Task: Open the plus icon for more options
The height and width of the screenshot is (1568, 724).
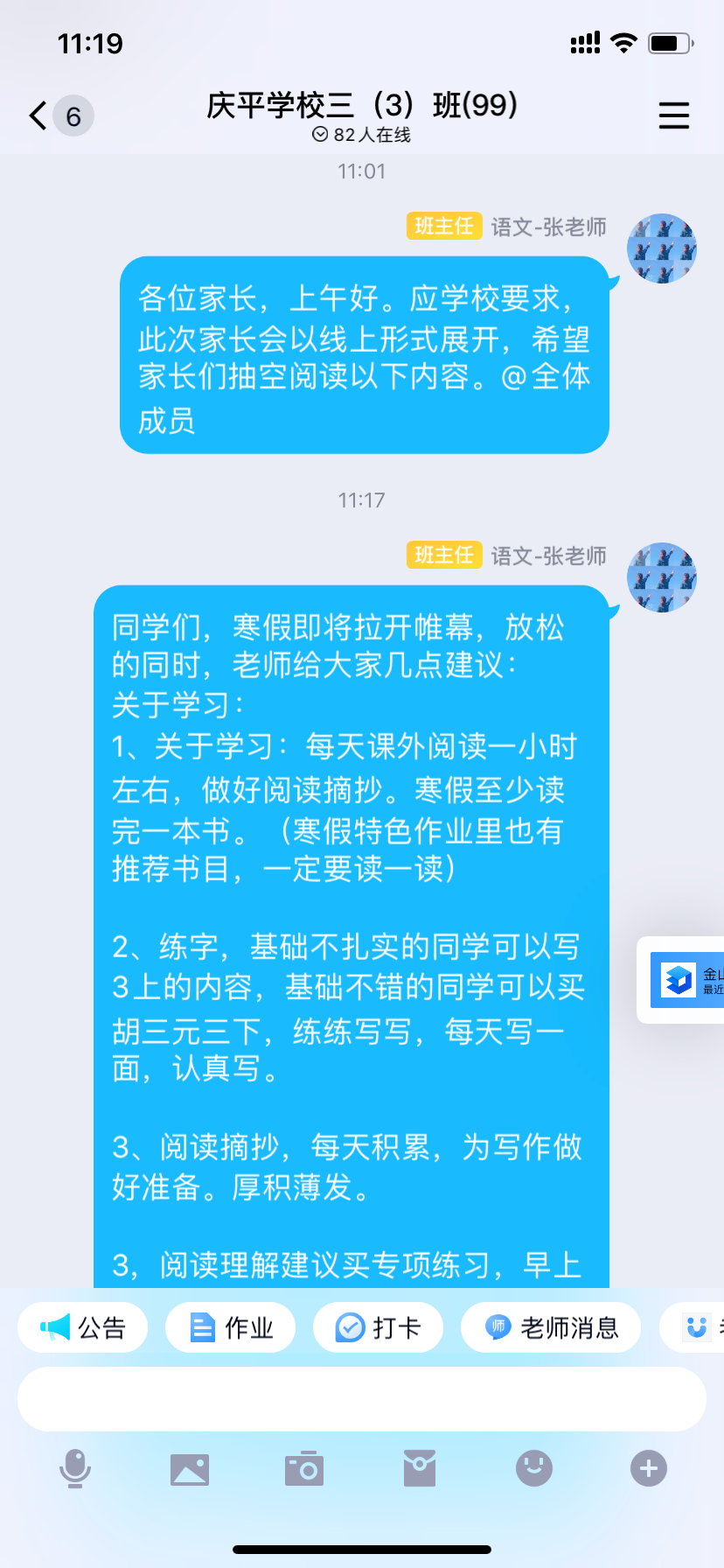Action: pos(649,1468)
